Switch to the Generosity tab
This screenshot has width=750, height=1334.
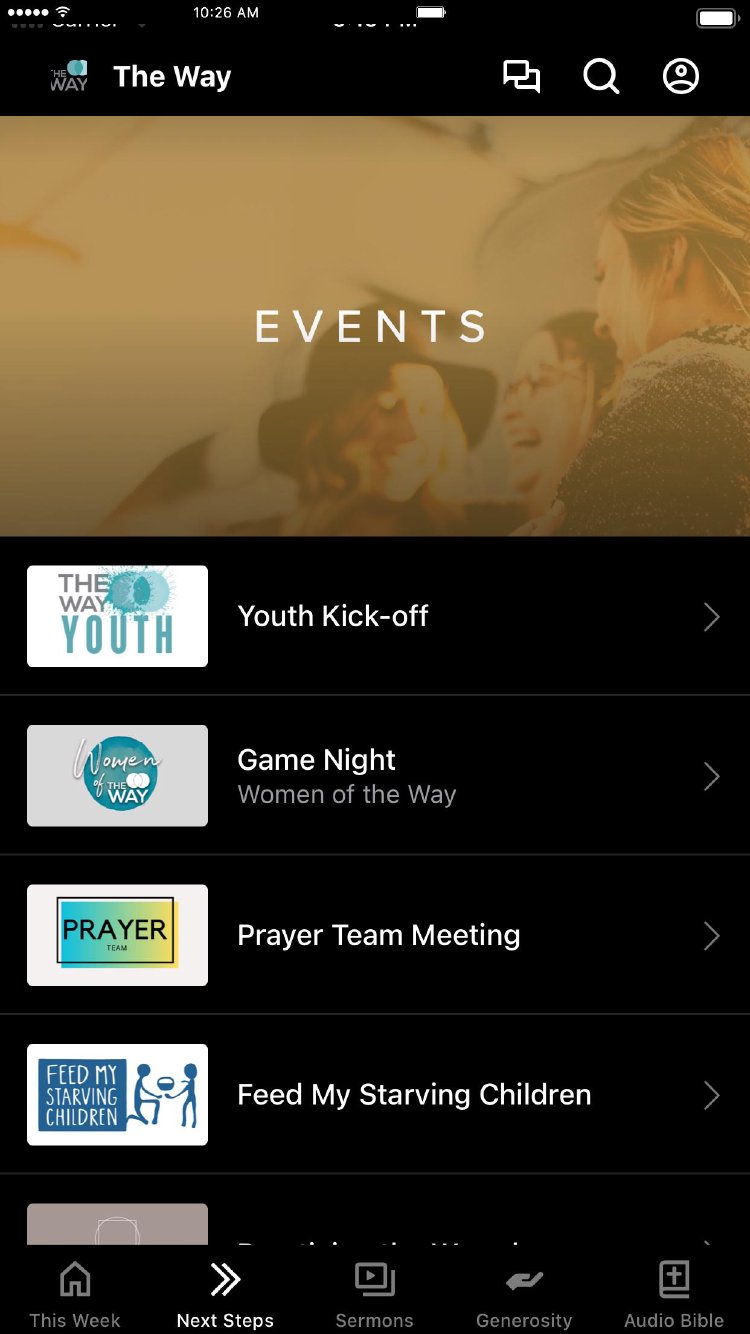click(x=524, y=1294)
